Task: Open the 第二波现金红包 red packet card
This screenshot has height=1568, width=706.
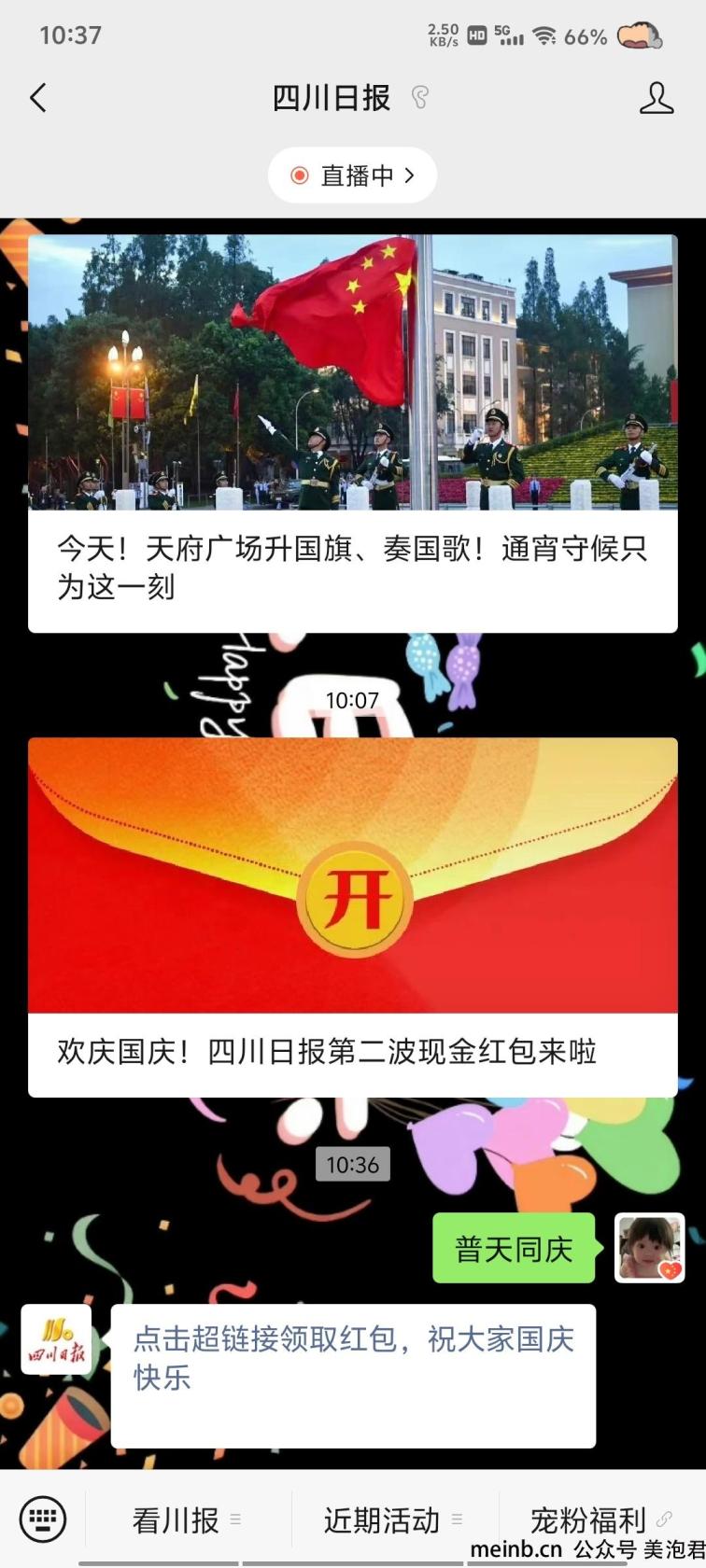Action: click(x=352, y=917)
